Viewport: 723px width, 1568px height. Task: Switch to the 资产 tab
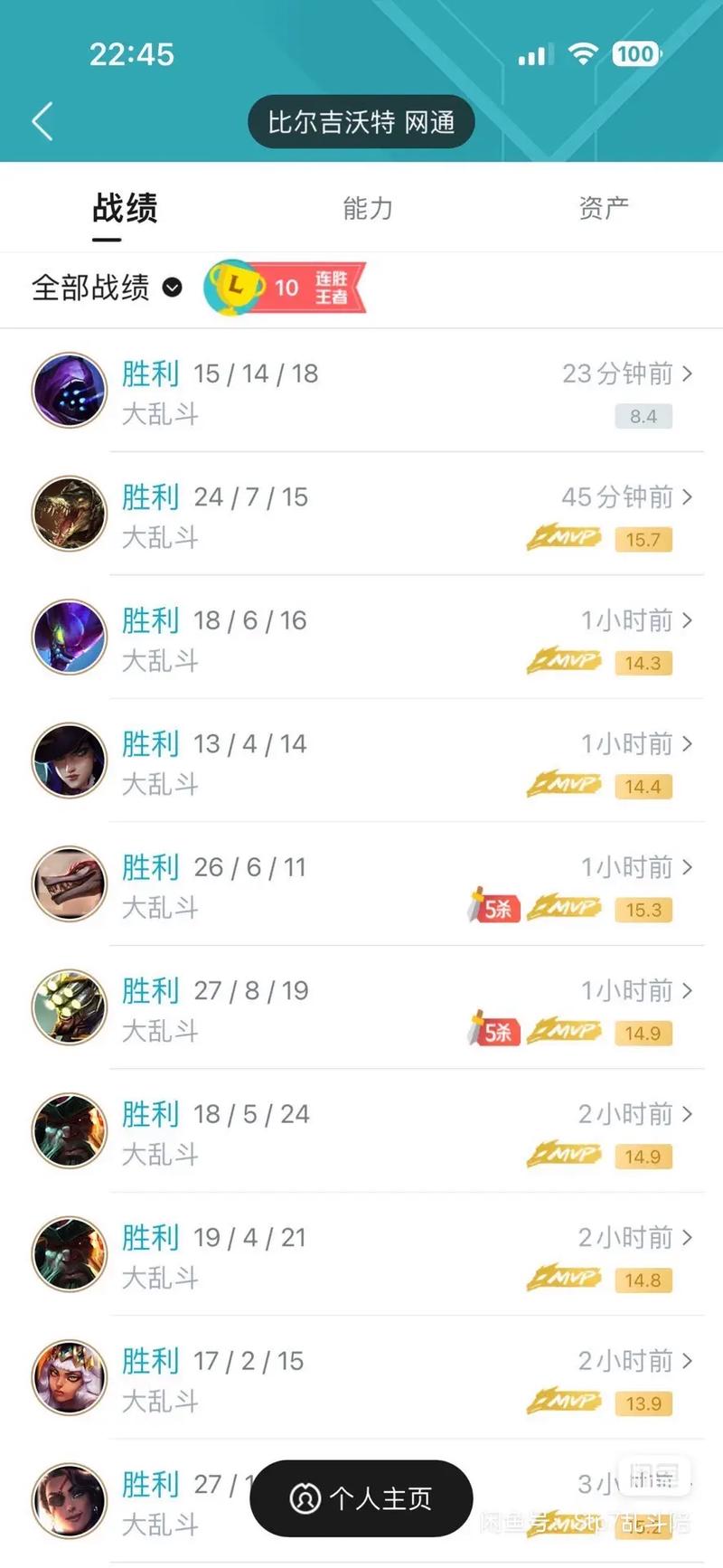602,208
